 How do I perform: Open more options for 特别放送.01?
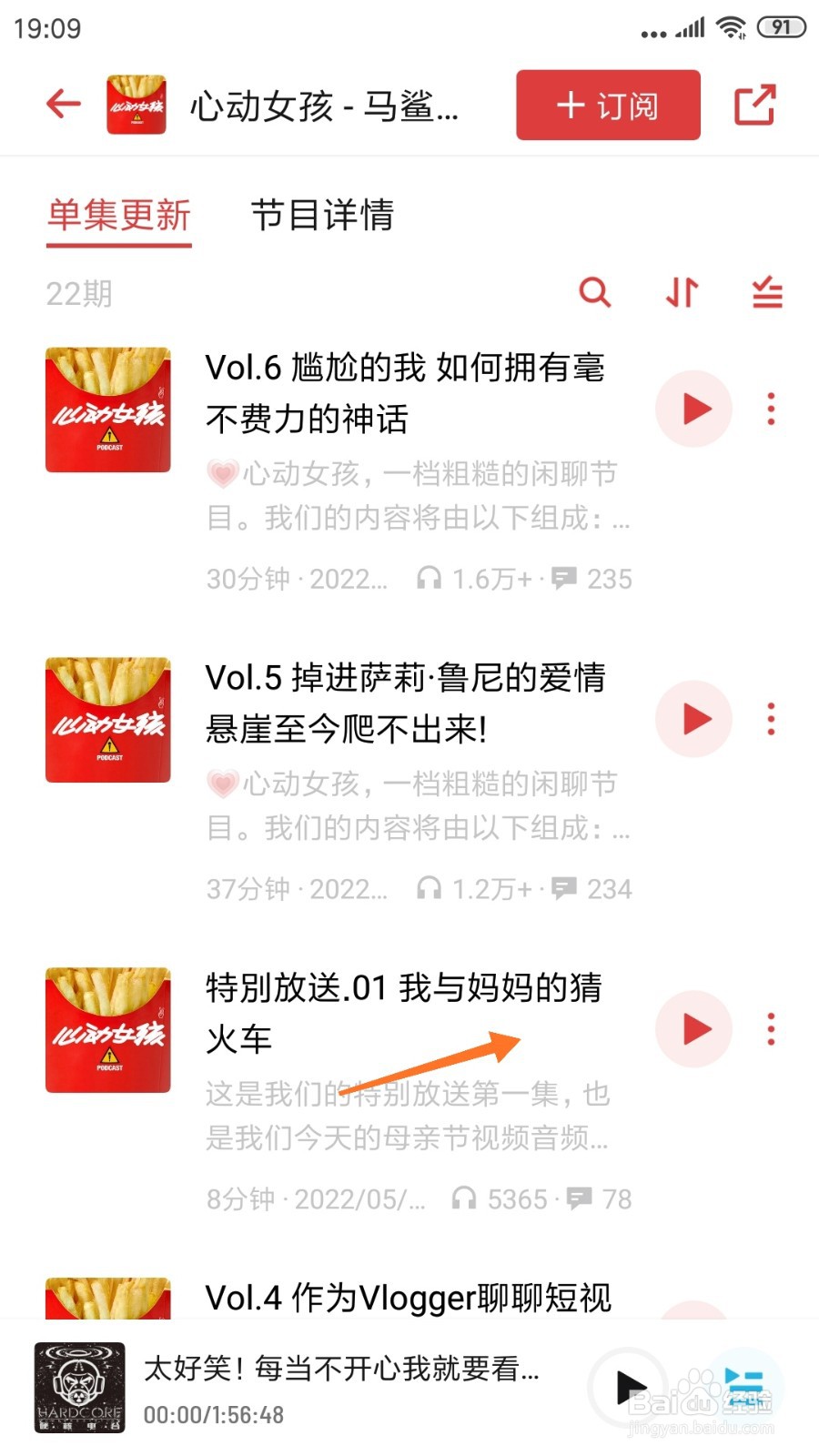[x=771, y=1030]
